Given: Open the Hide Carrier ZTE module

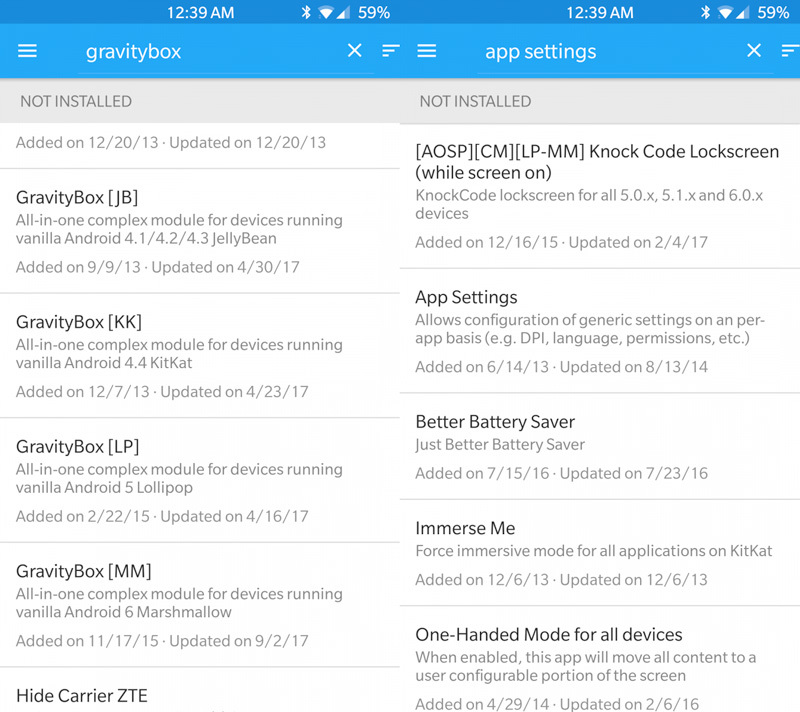Looking at the screenshot, I should tap(200, 694).
